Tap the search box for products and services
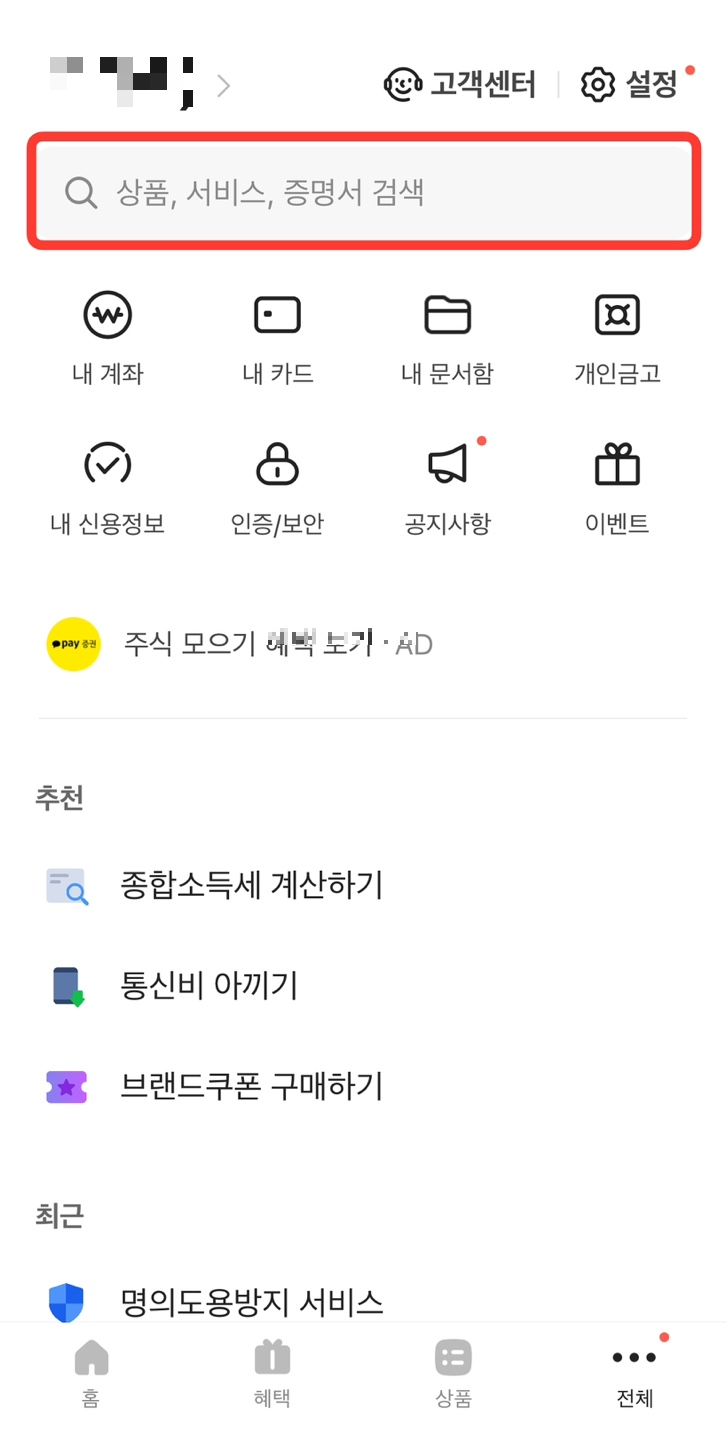The image size is (726, 1440). 363,191
